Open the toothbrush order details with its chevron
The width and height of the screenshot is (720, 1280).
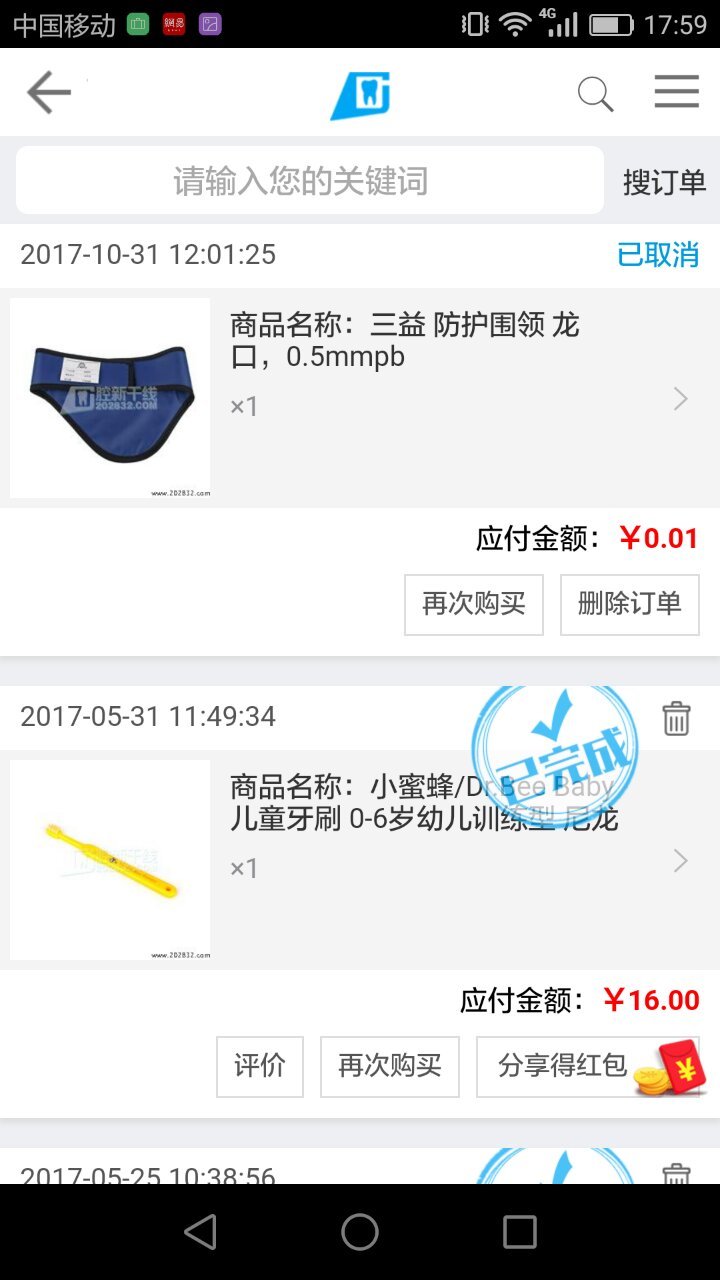pos(681,860)
